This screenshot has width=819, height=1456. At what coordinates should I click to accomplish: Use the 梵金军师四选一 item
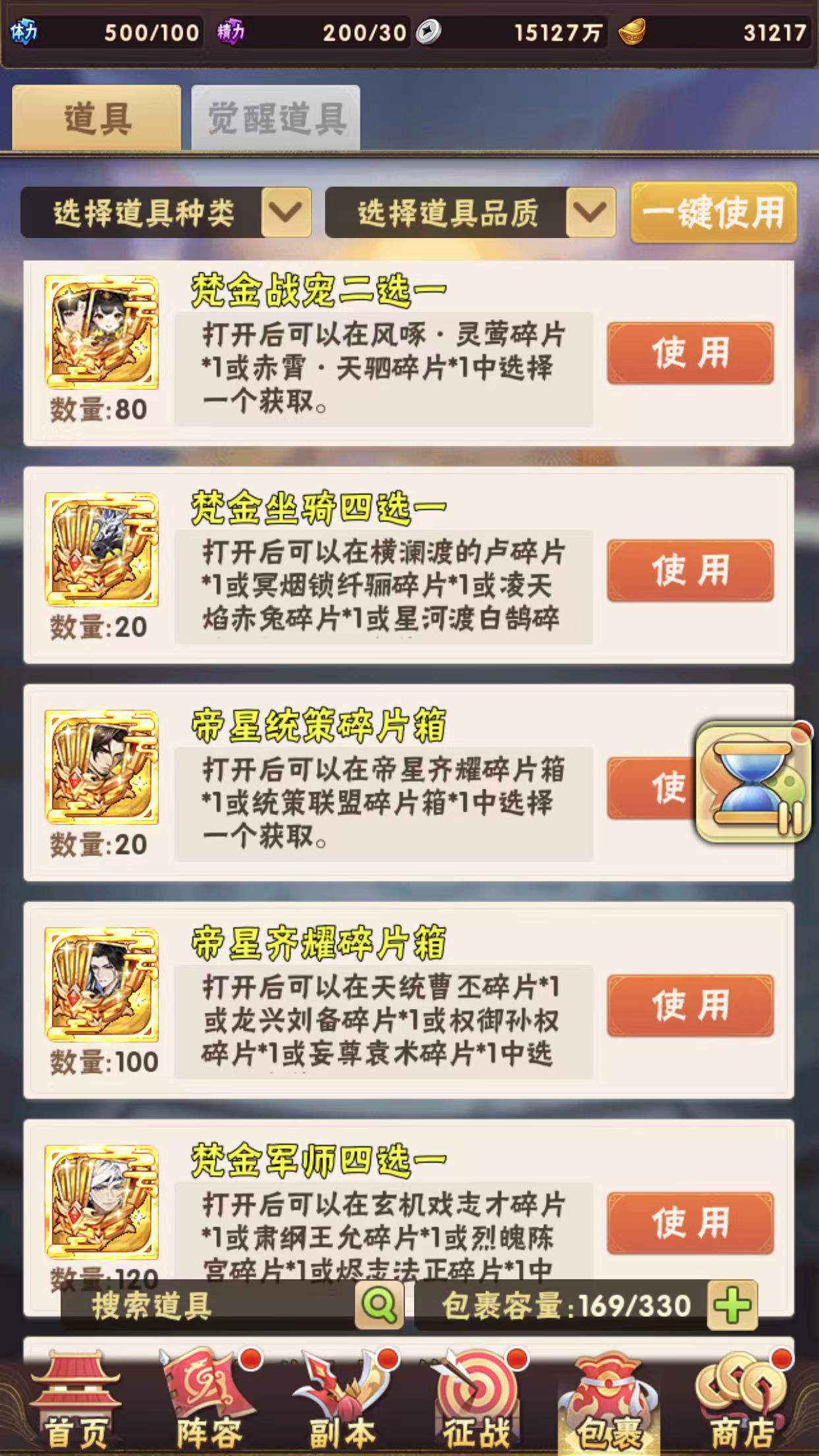click(690, 1223)
